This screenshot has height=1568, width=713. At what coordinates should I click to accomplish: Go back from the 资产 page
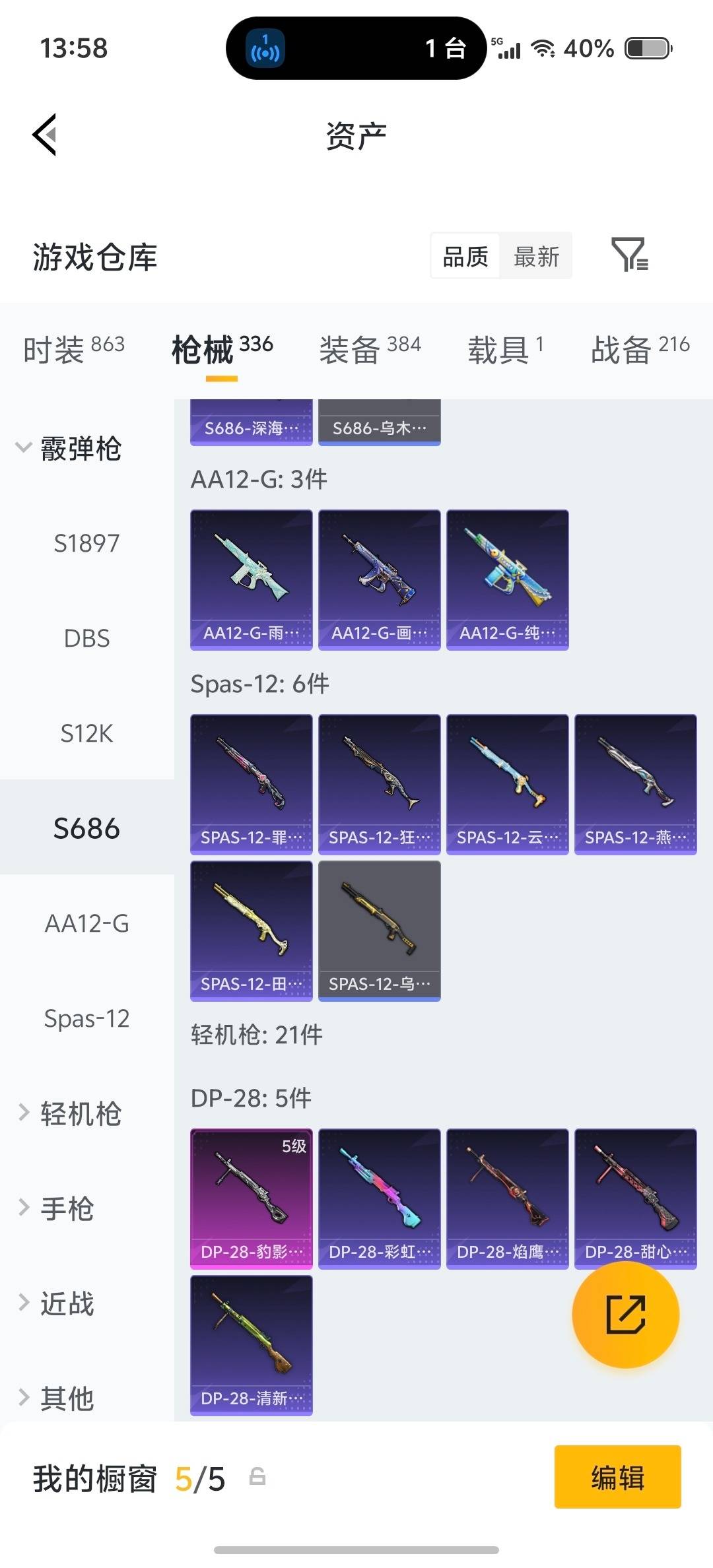point(45,135)
